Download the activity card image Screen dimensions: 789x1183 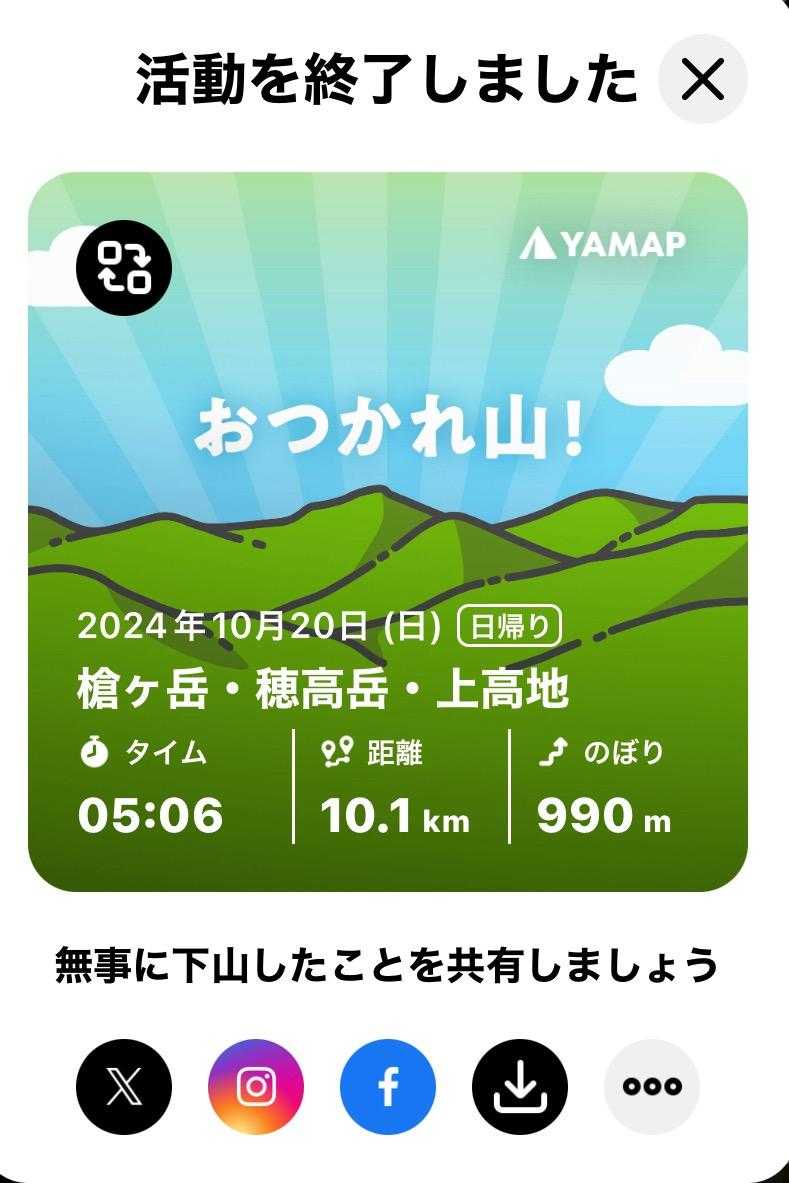[519, 1087]
